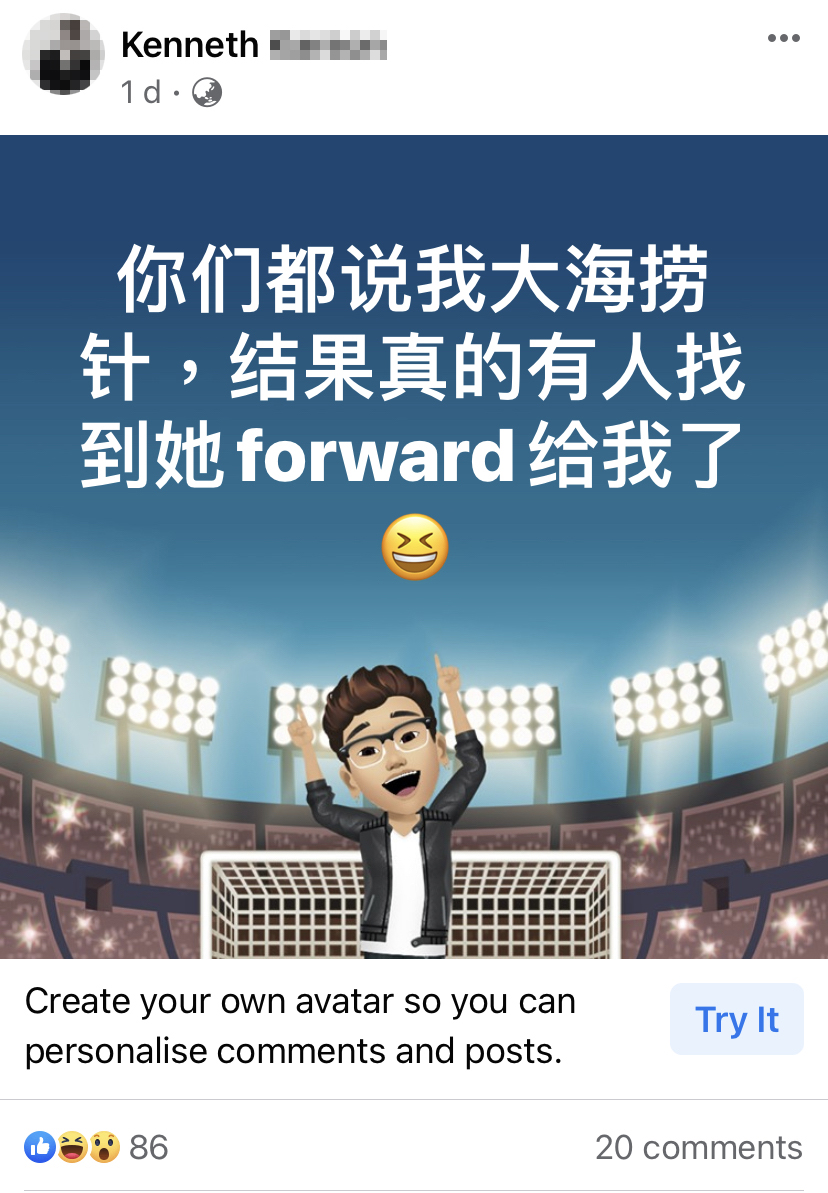Tap Try It to create an avatar

point(736,1019)
